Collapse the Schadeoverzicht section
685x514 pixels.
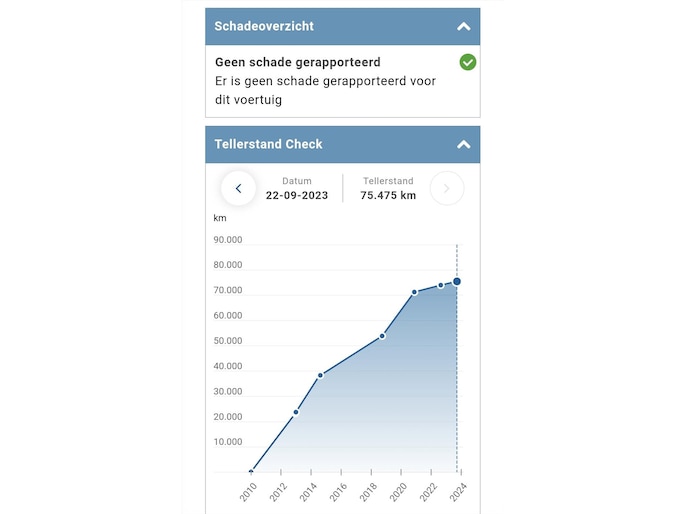[x=463, y=27]
